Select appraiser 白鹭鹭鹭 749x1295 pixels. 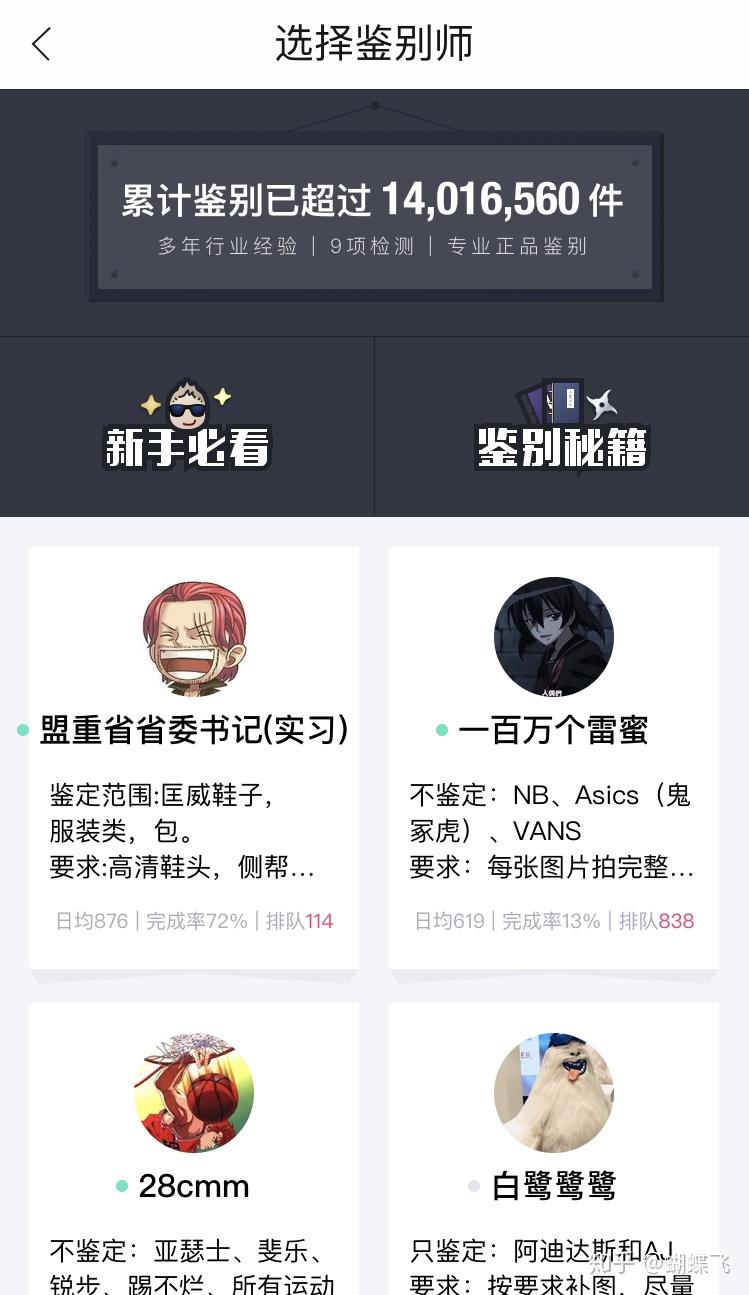coord(553,1150)
